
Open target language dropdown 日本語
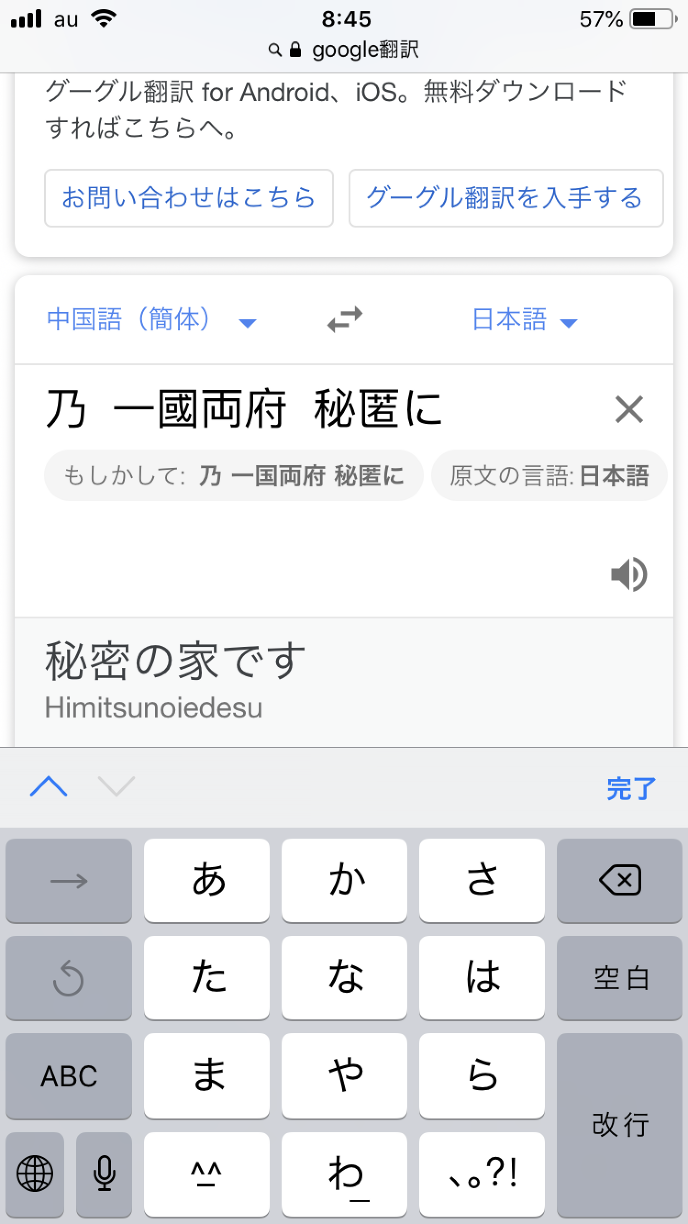[524, 320]
